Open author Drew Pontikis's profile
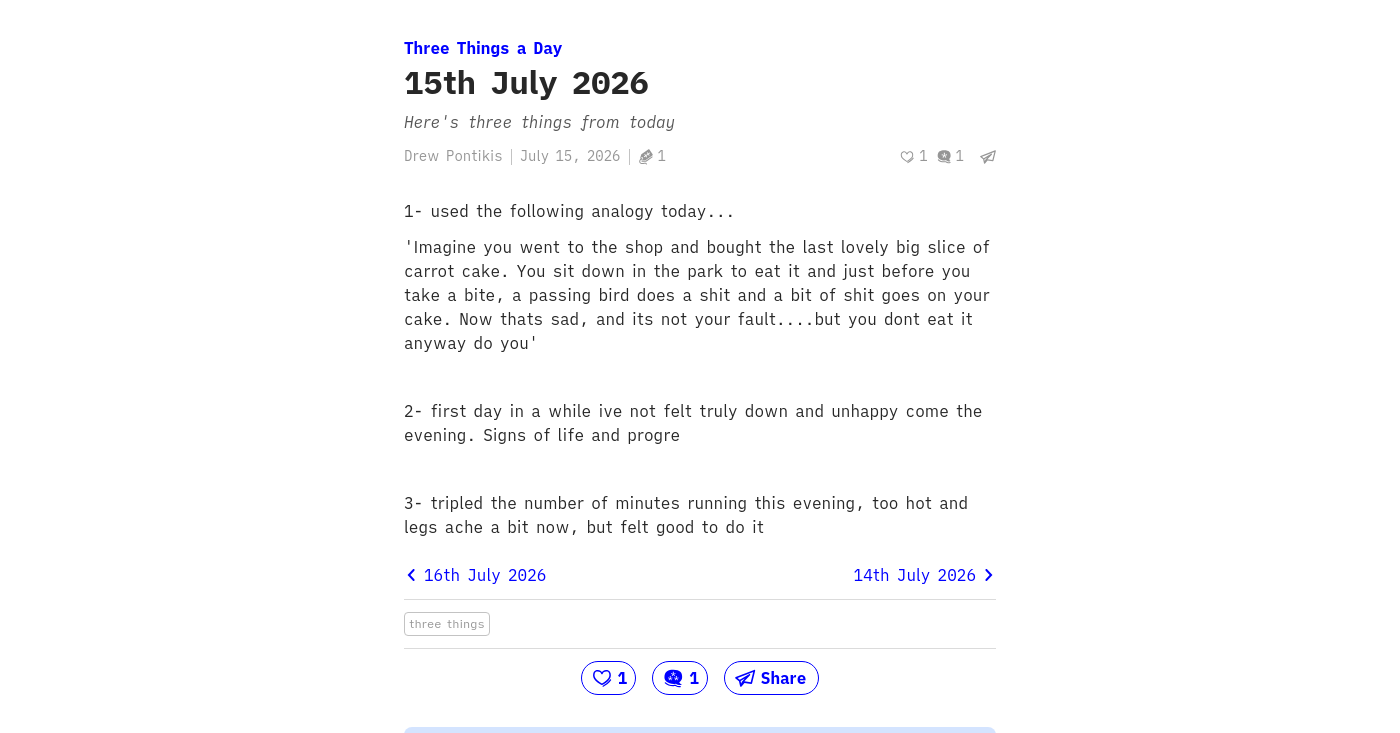The height and width of the screenshot is (733, 1400). 453,156
